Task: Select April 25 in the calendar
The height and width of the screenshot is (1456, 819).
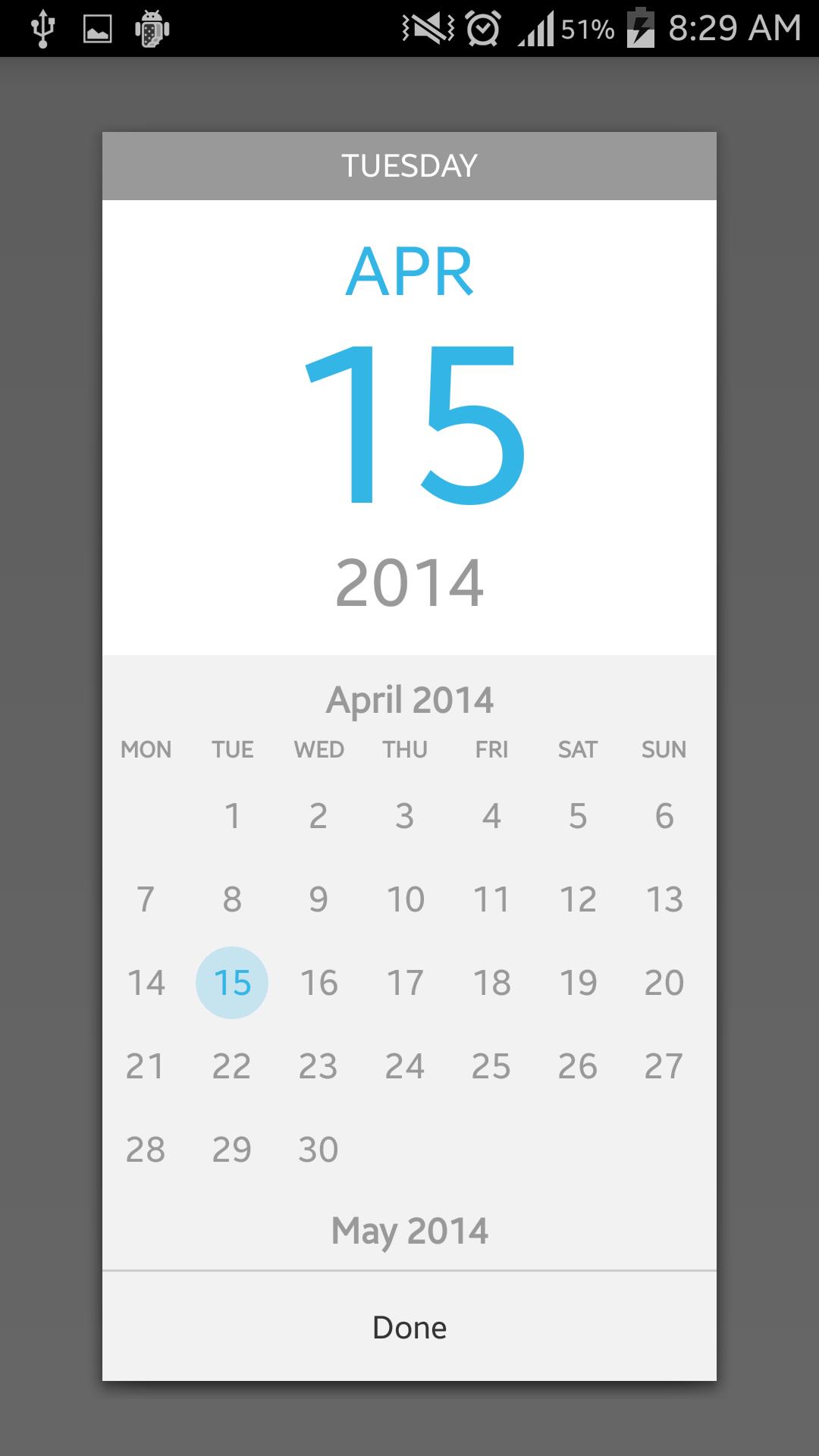Action: [491, 1066]
